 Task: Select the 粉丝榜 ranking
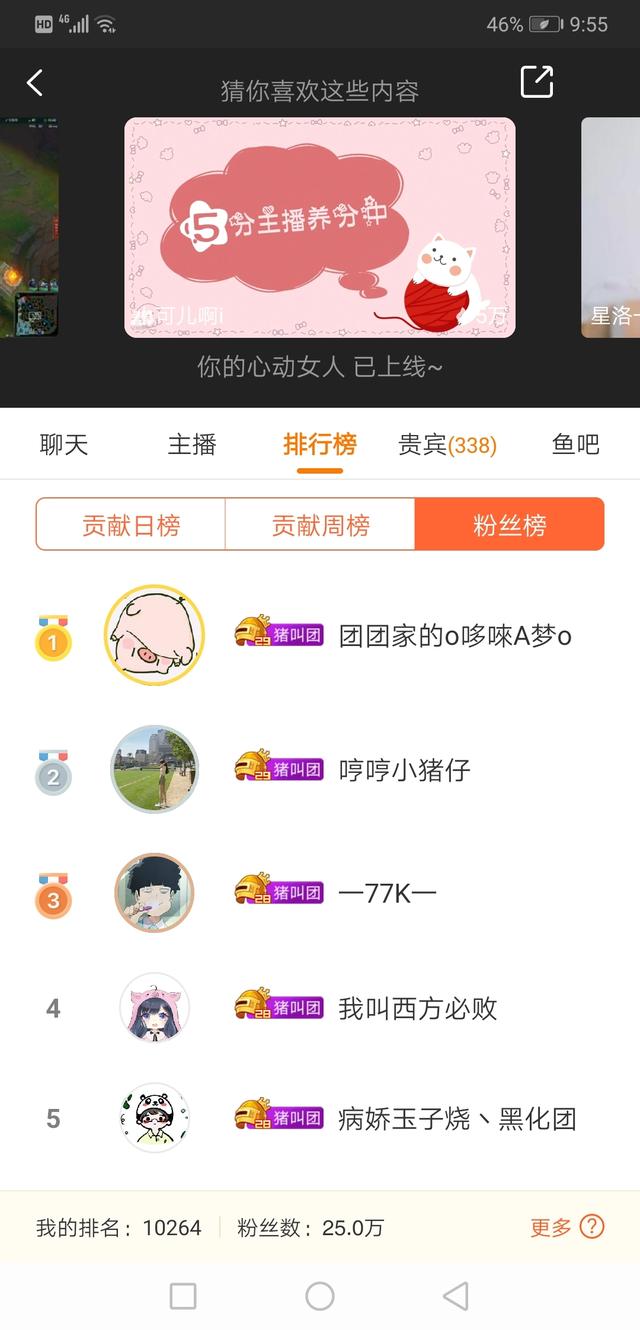[509, 525]
